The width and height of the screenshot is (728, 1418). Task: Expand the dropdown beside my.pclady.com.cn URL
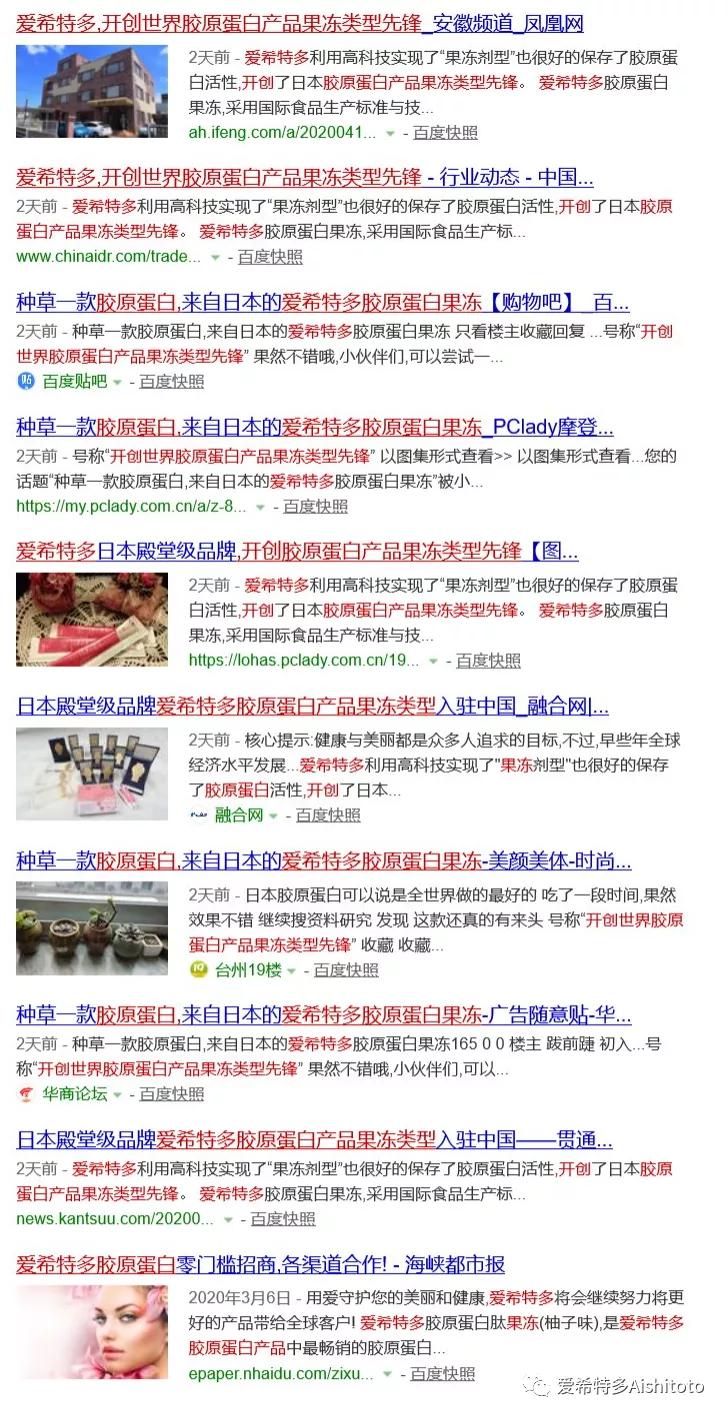tap(261, 512)
